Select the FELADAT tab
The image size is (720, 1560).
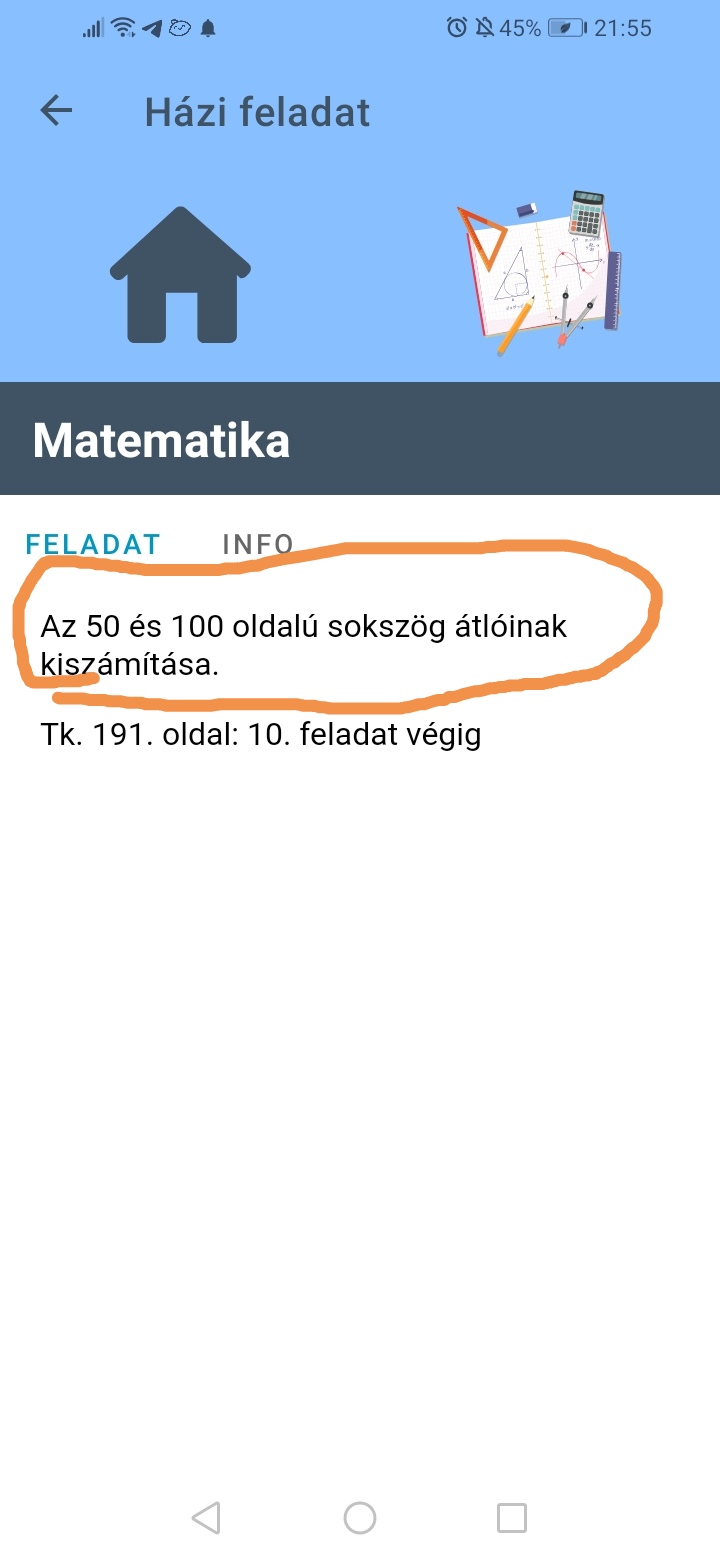coord(93,544)
